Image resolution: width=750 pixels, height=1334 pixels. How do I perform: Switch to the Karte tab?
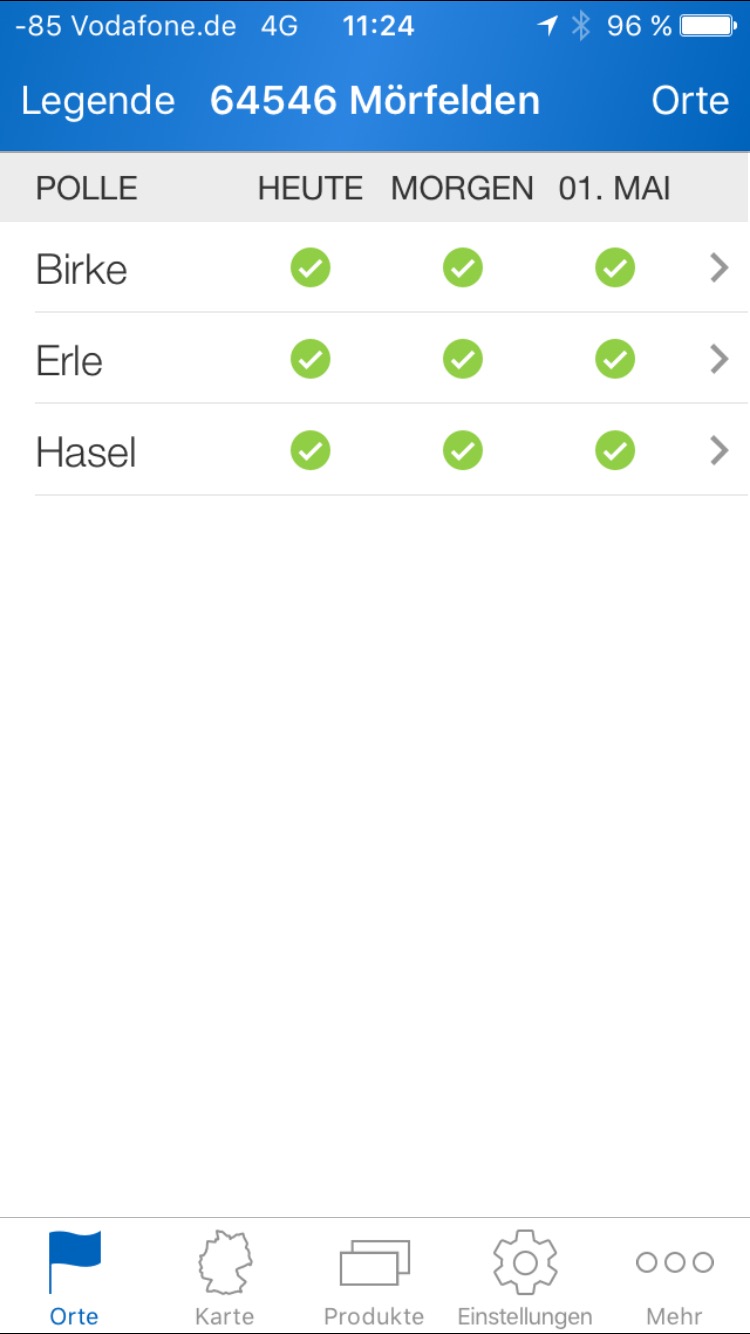(x=225, y=1277)
